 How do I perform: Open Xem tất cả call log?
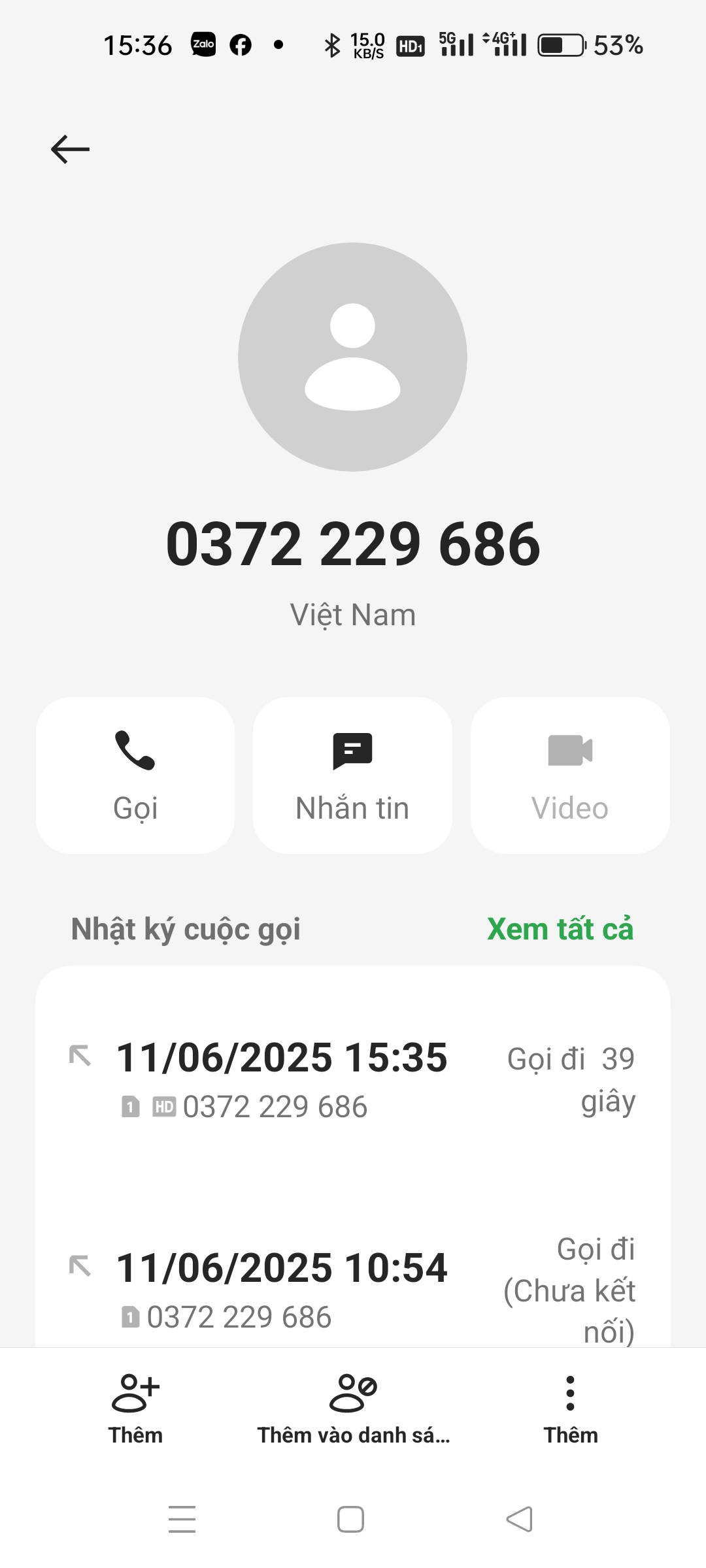[560, 929]
